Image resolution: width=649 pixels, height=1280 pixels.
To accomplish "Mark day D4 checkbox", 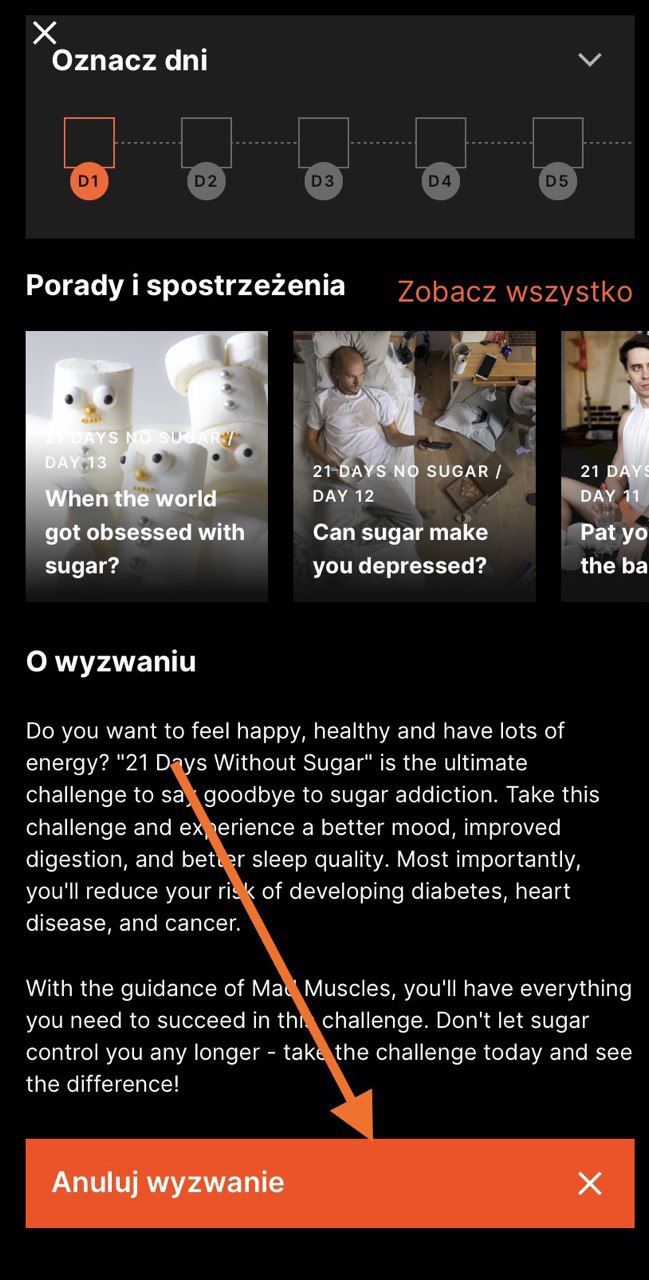I will click(440, 143).
